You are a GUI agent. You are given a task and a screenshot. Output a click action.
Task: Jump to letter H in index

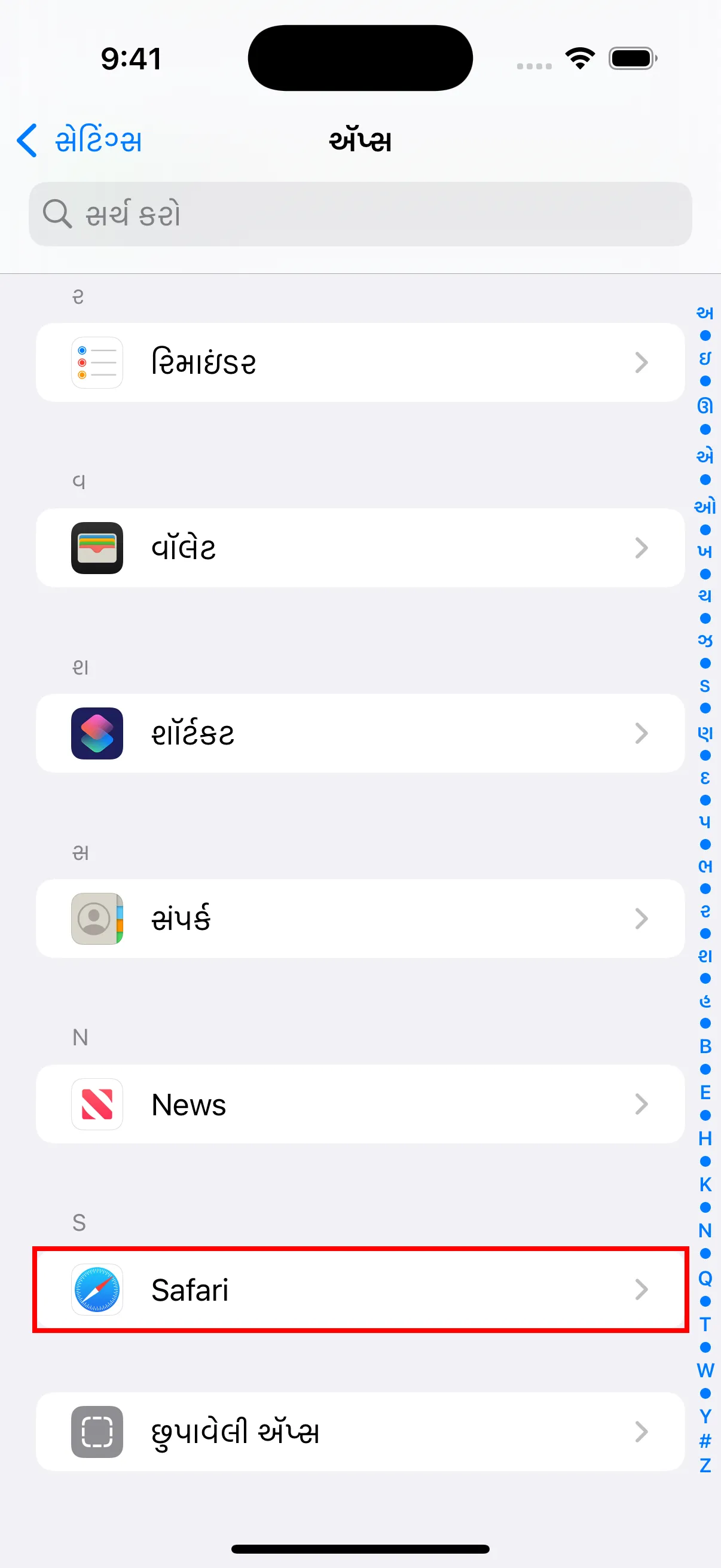(x=705, y=1138)
